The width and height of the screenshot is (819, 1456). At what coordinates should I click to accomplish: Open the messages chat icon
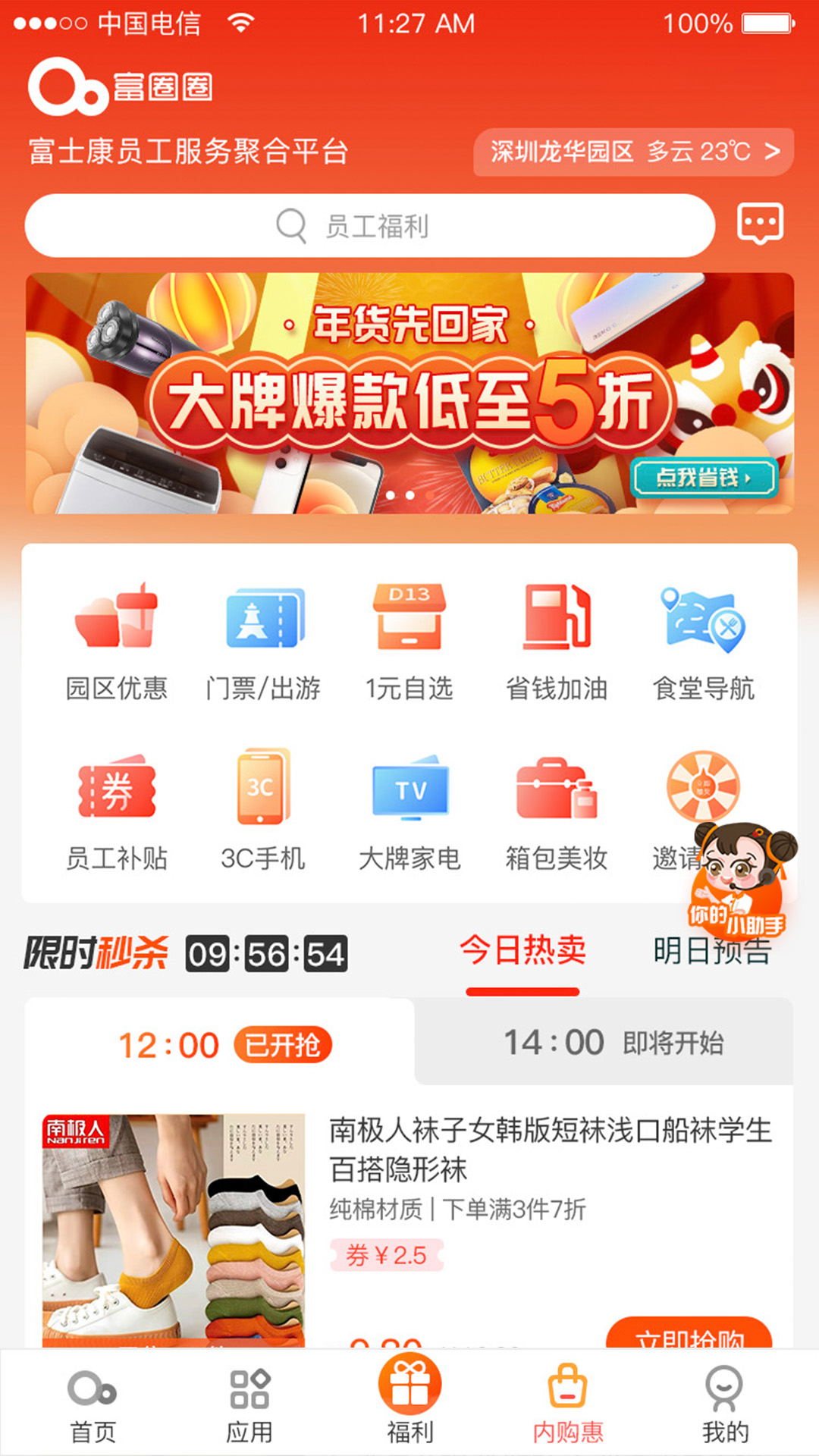(x=760, y=224)
